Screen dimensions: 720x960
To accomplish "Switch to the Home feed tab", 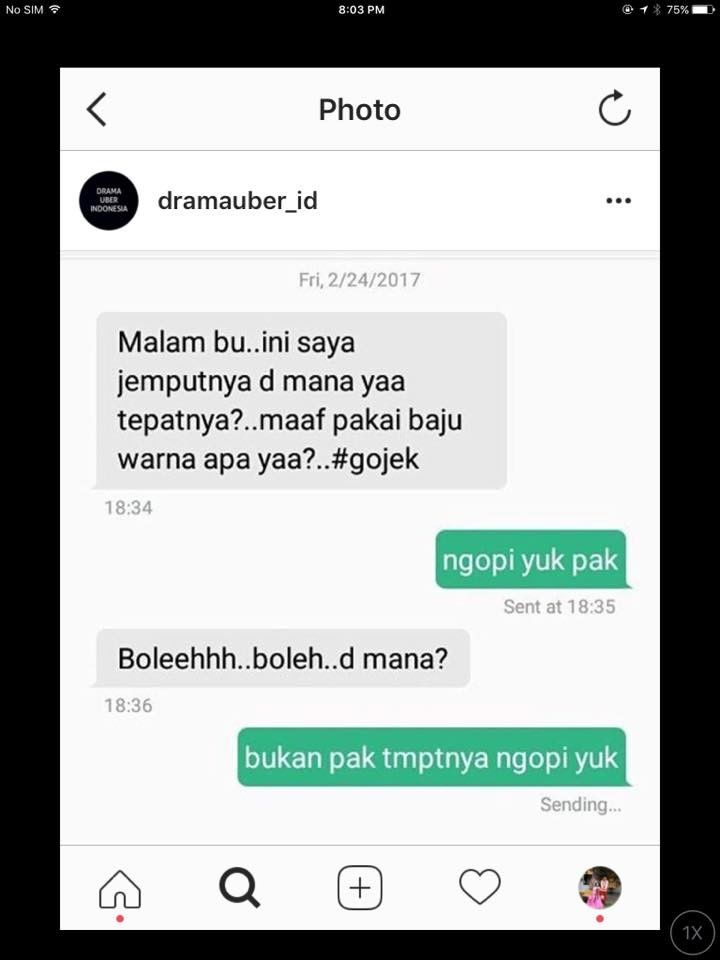I will click(x=120, y=888).
